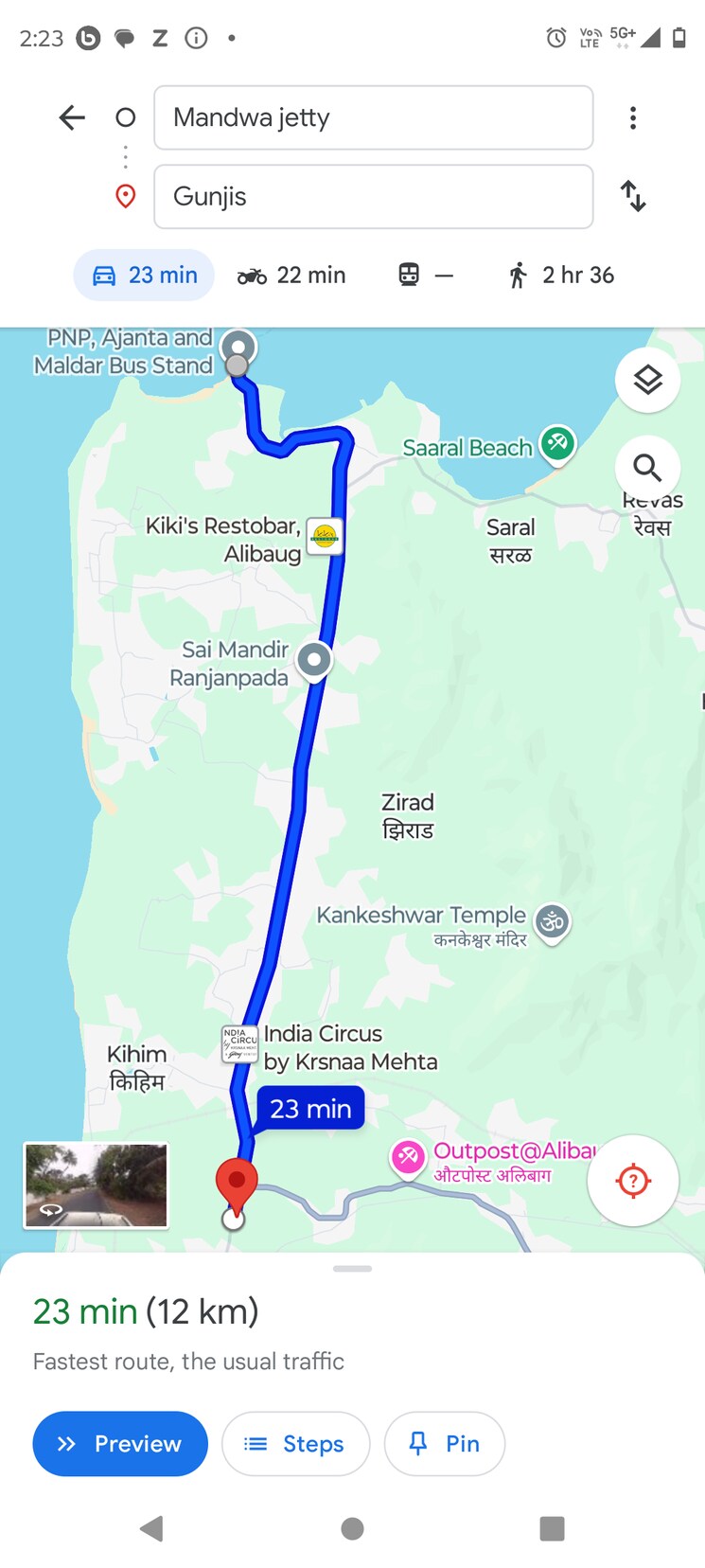The height and width of the screenshot is (1568, 705).
Task: Center map on my location
Action: 633,1181
